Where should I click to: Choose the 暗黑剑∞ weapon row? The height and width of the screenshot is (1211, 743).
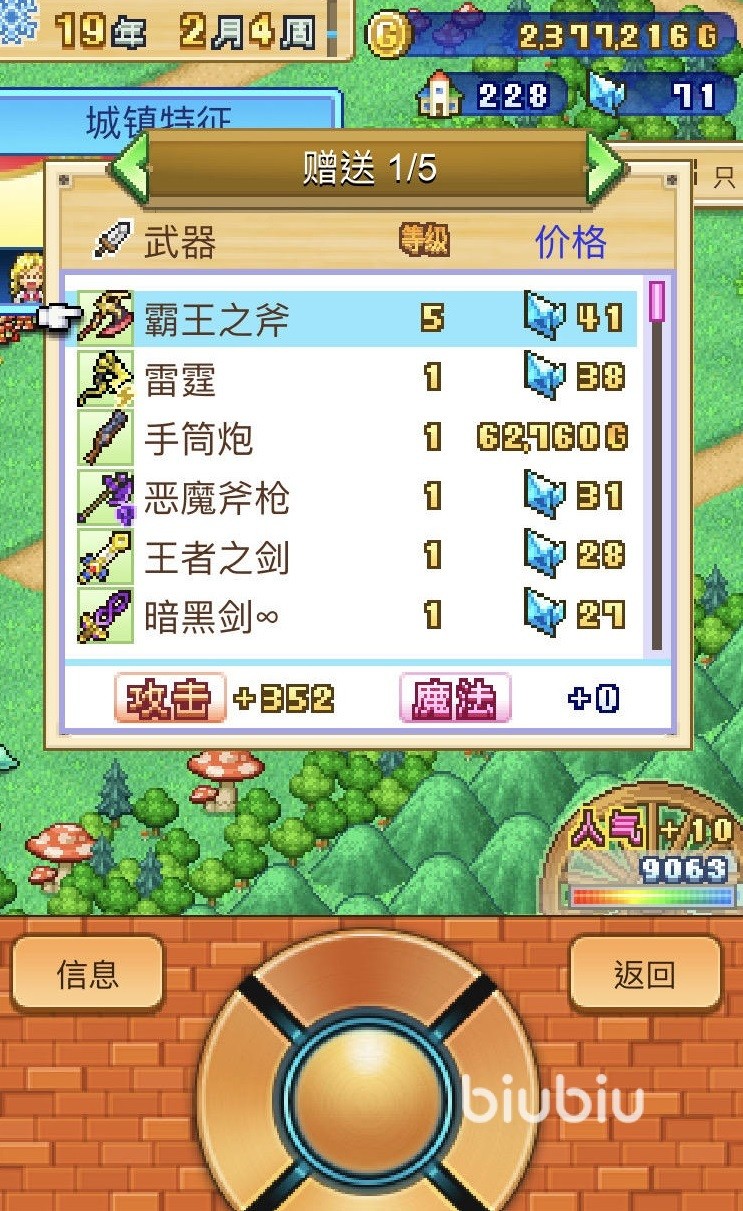click(356, 614)
